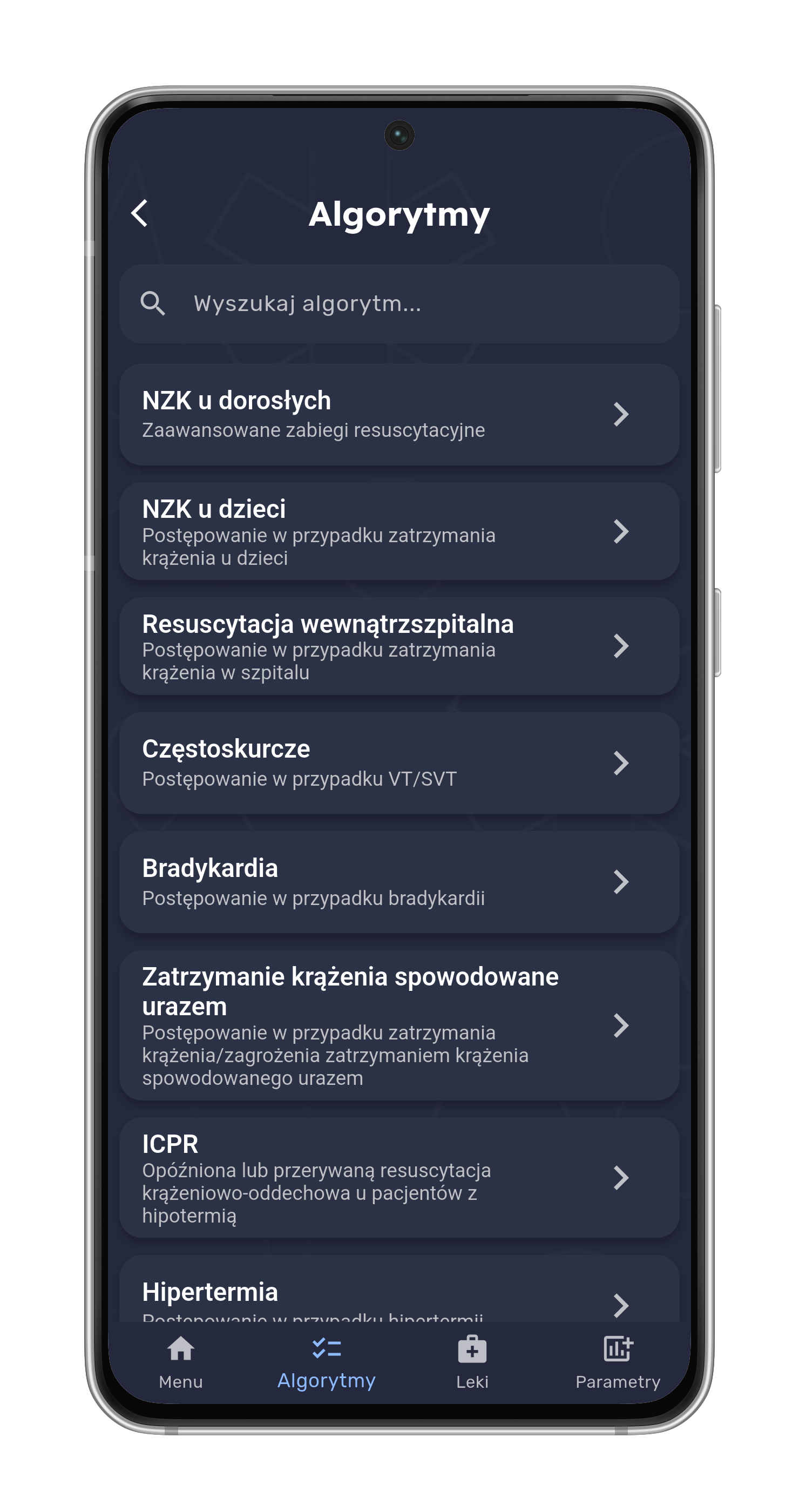Open the Bradykardia algorithm

[x=399, y=882]
